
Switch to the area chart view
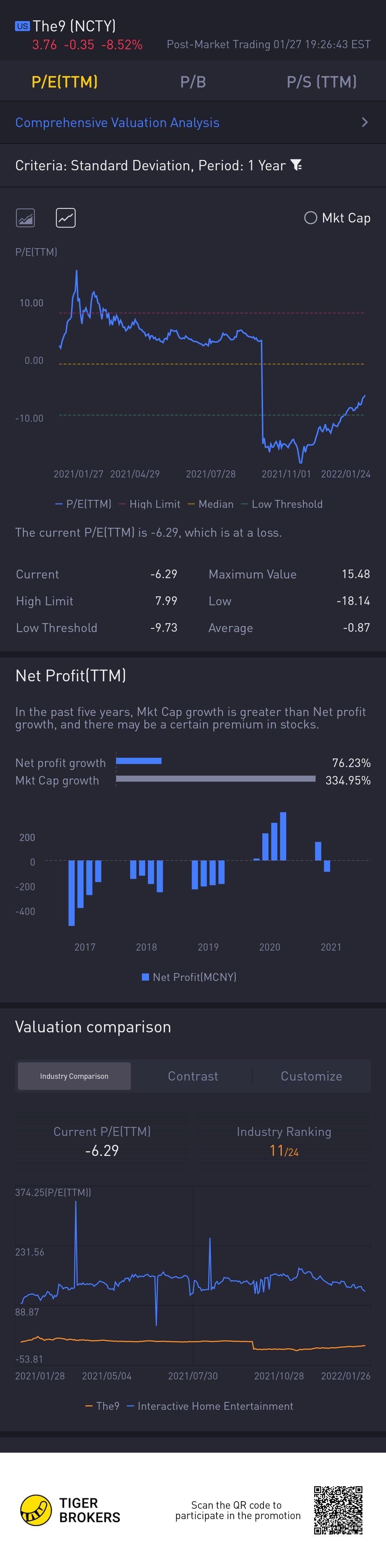click(x=26, y=218)
